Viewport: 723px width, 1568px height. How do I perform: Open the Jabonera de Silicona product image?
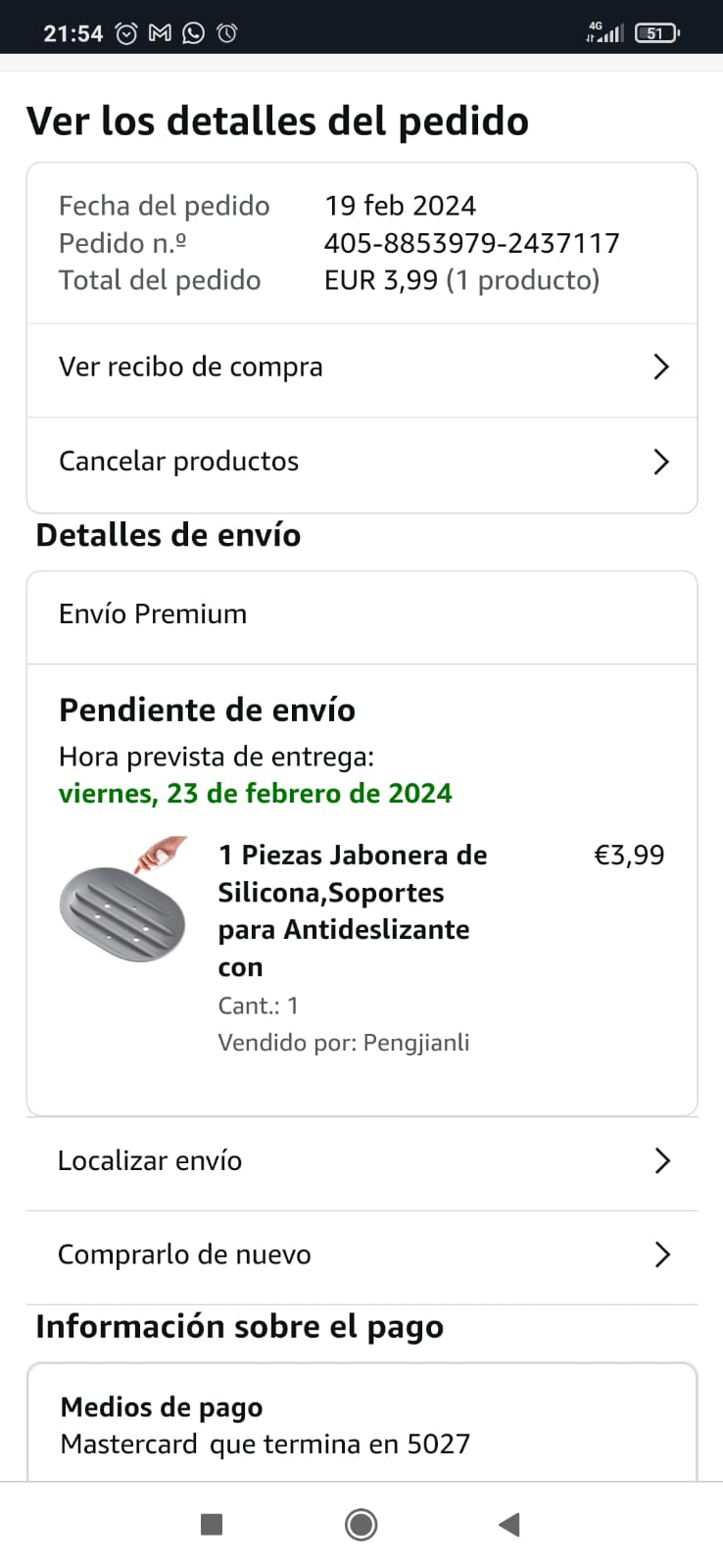(123, 900)
